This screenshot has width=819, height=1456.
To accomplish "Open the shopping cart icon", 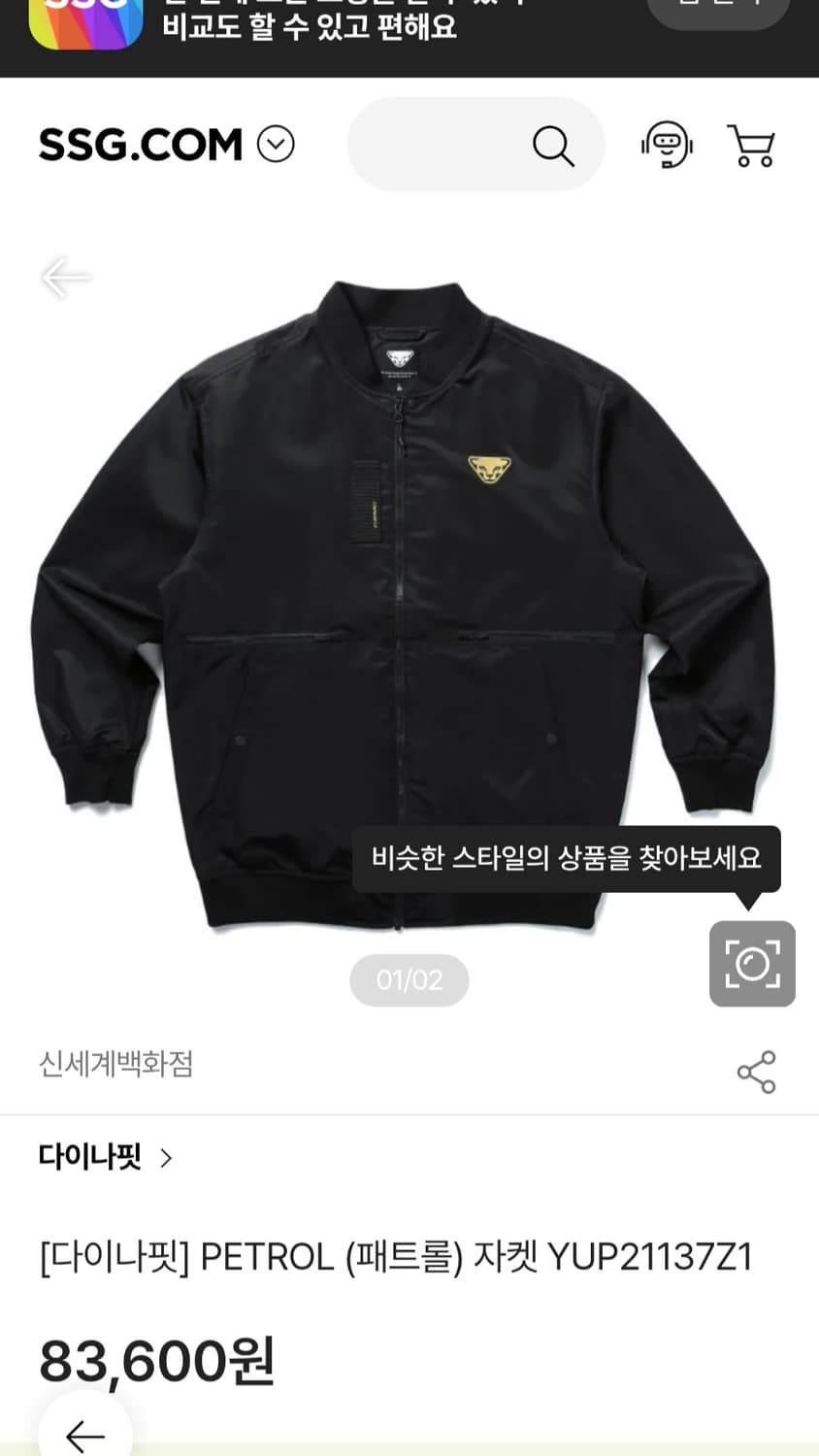I will tap(752, 144).
